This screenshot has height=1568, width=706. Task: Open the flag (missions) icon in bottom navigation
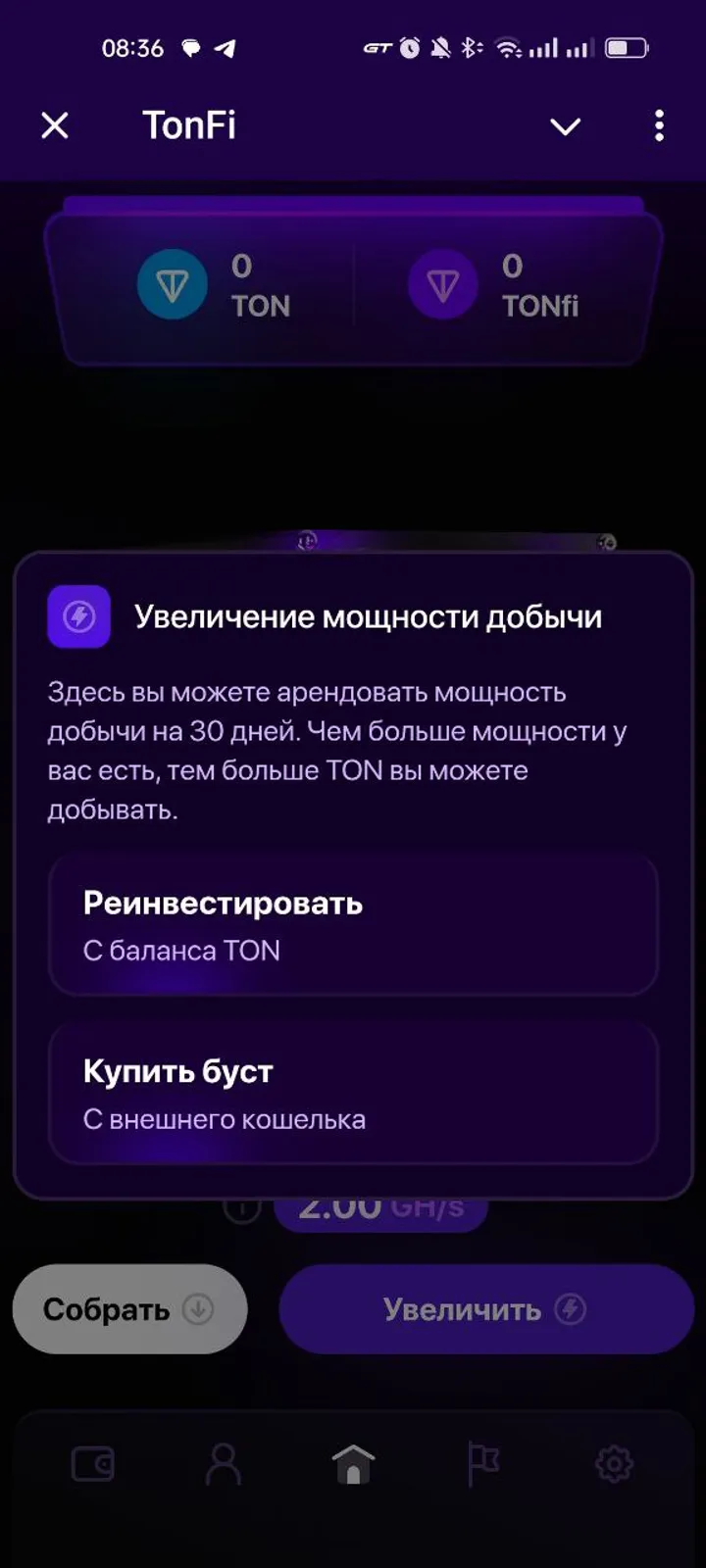(482, 1463)
